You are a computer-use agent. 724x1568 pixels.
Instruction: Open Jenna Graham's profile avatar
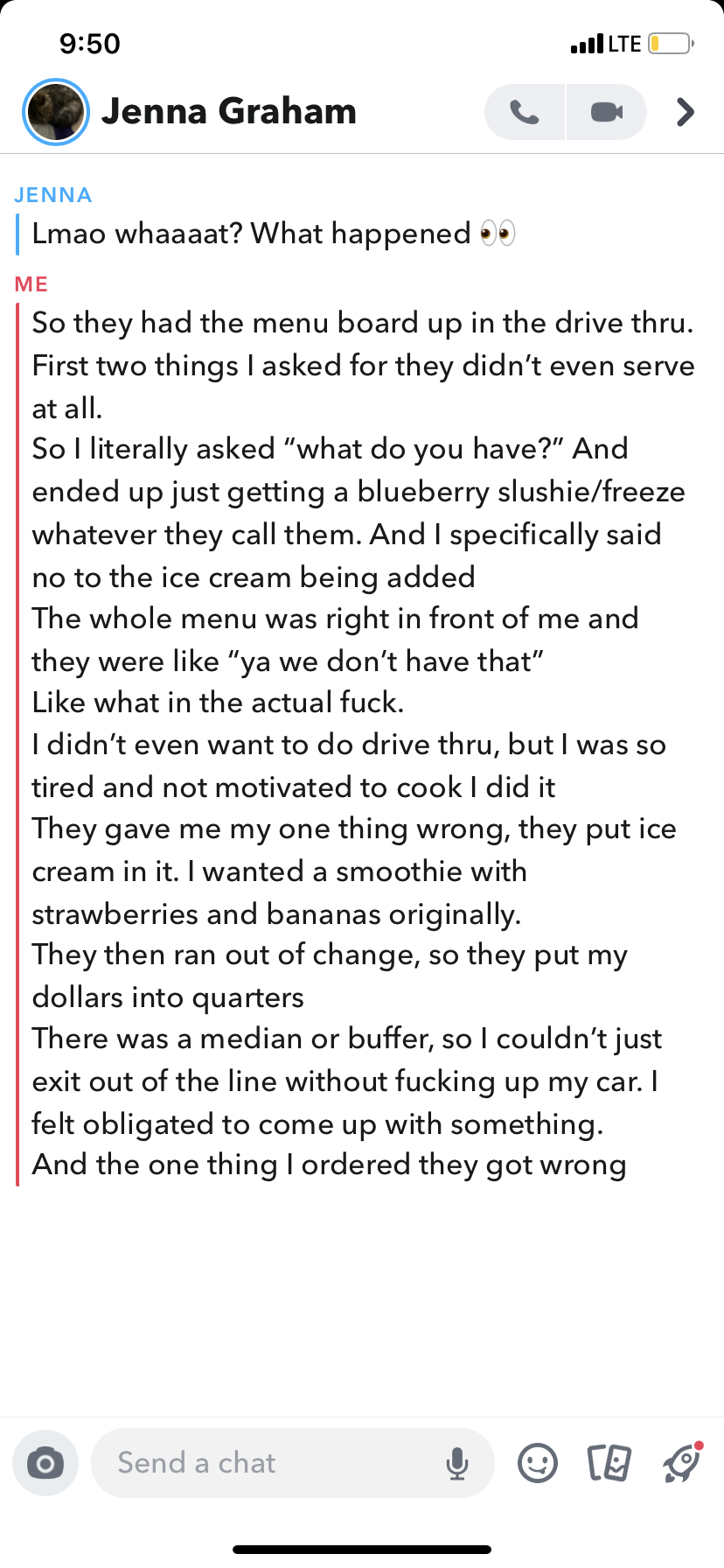click(x=56, y=112)
